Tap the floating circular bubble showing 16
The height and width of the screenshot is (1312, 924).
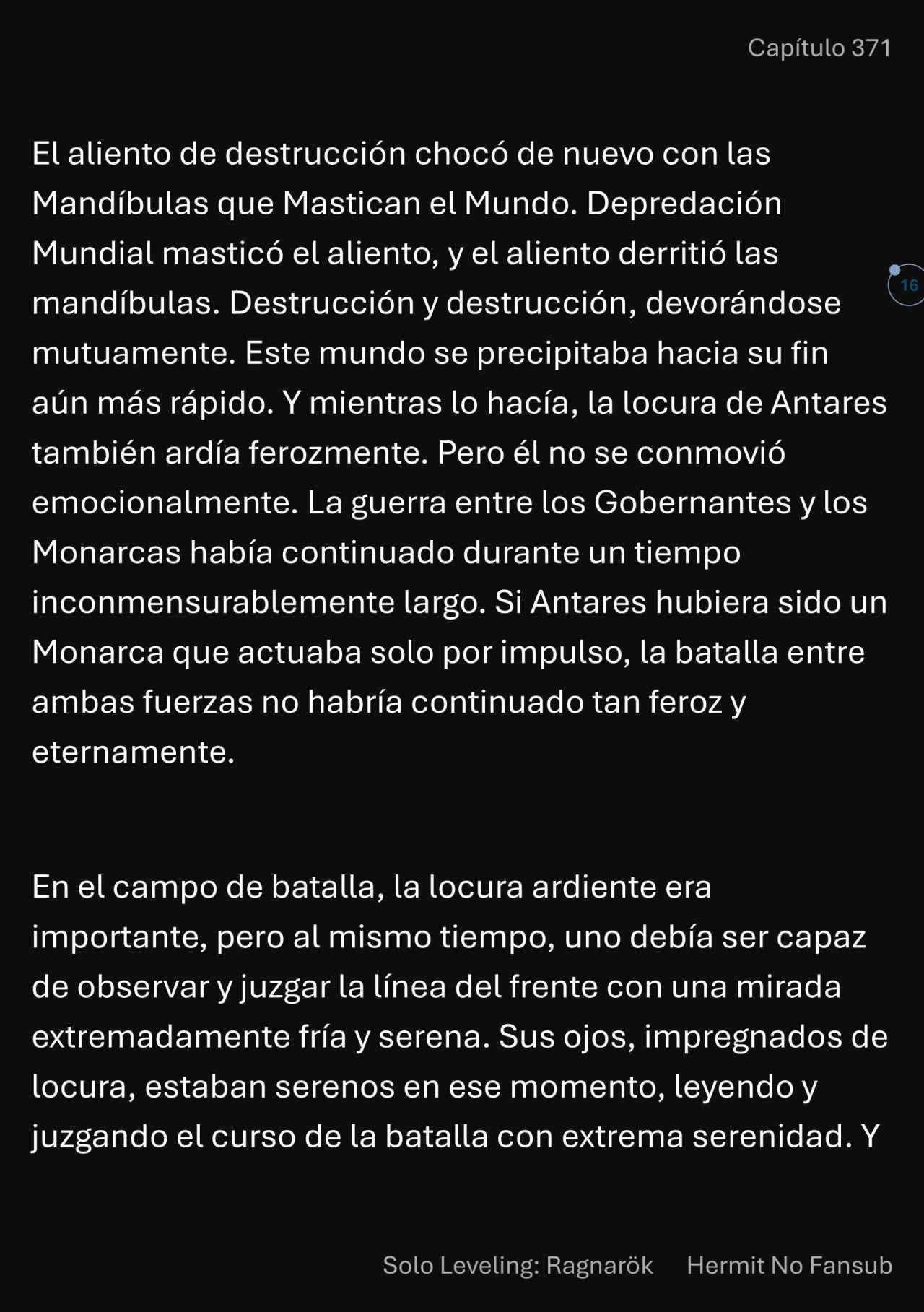907,285
